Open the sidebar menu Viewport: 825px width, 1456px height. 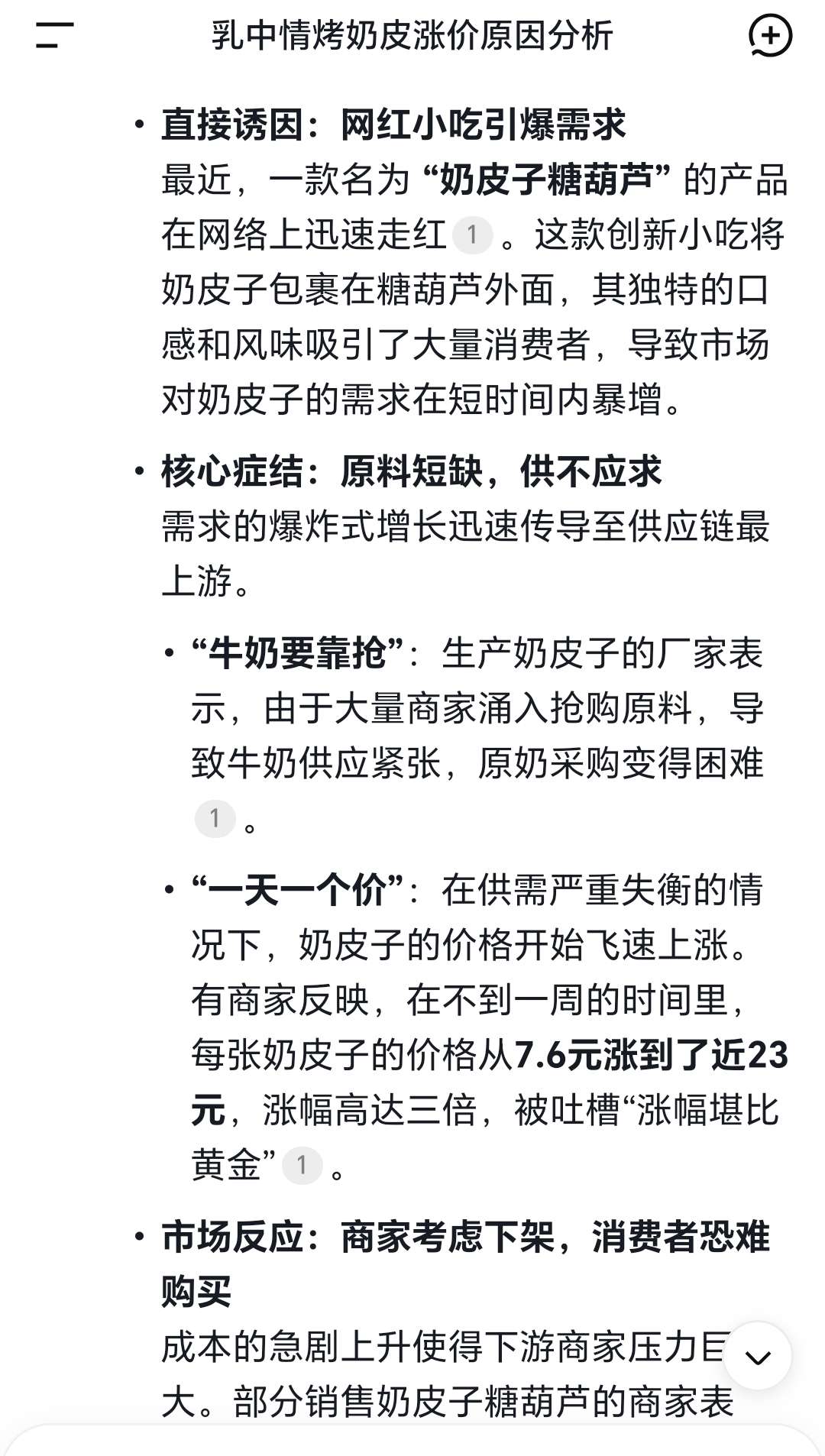(54, 35)
